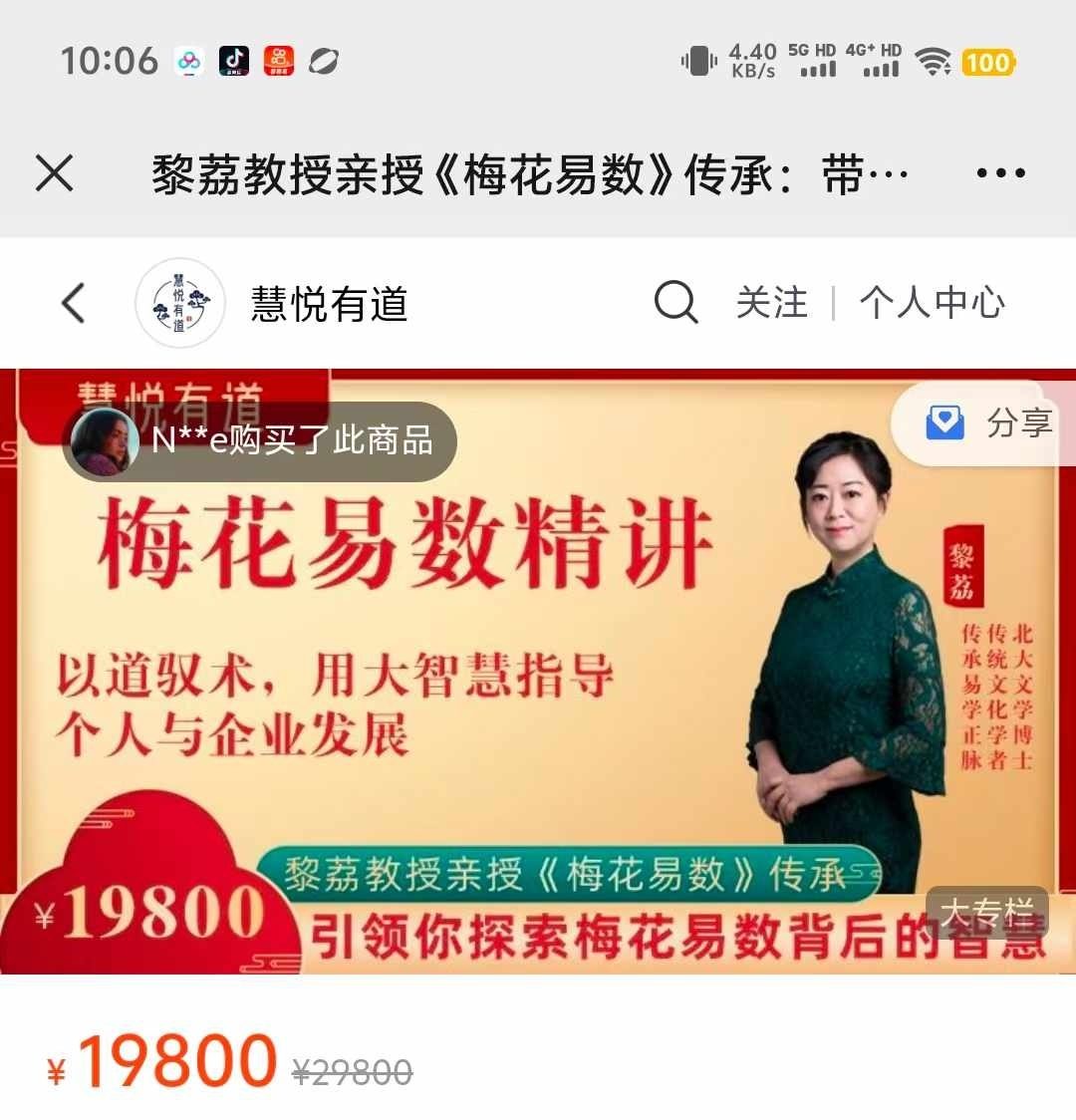Open the search magnifier icon
Screen dimensions: 1076x1120
coord(675,302)
